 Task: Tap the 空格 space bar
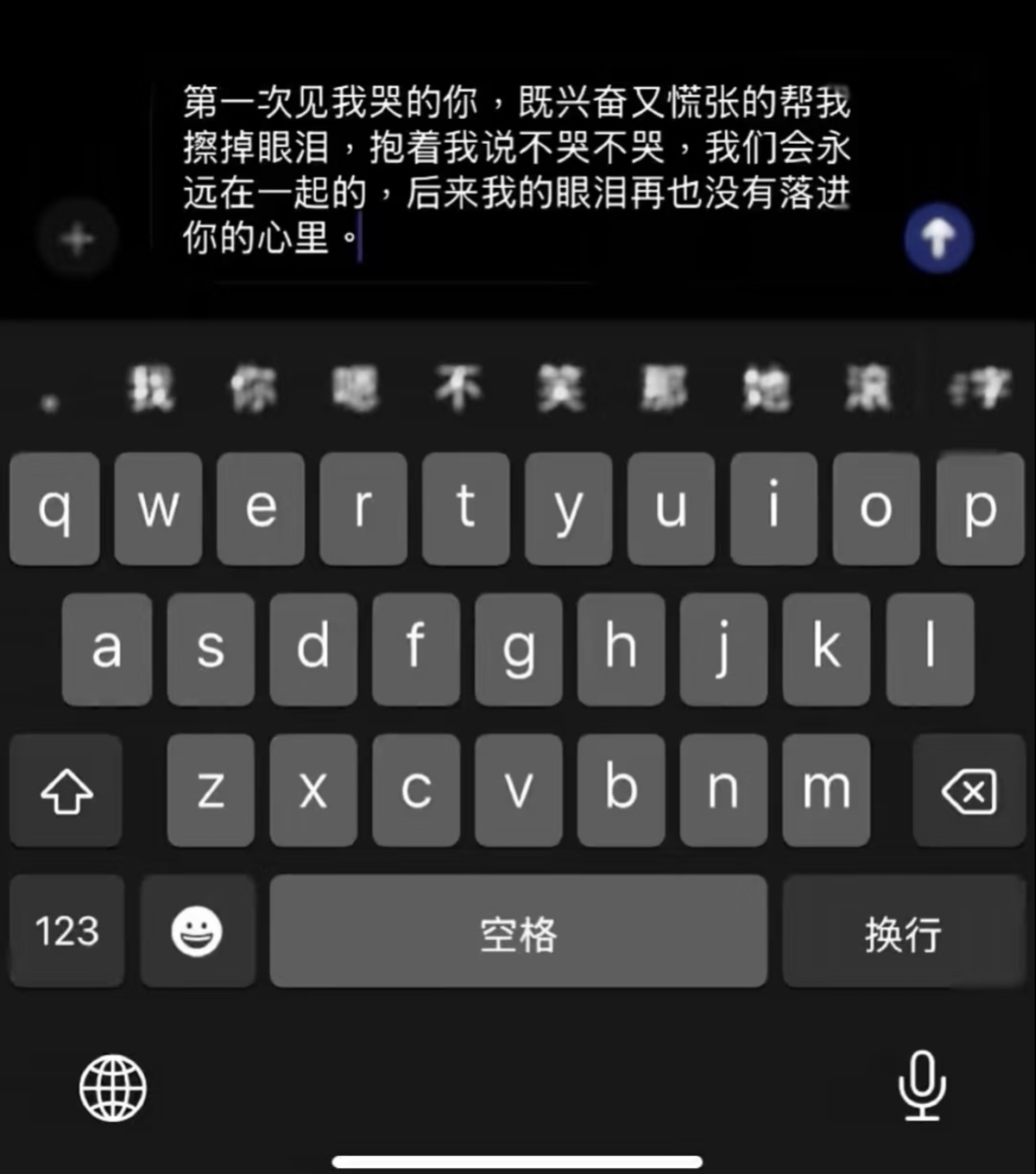point(518,930)
